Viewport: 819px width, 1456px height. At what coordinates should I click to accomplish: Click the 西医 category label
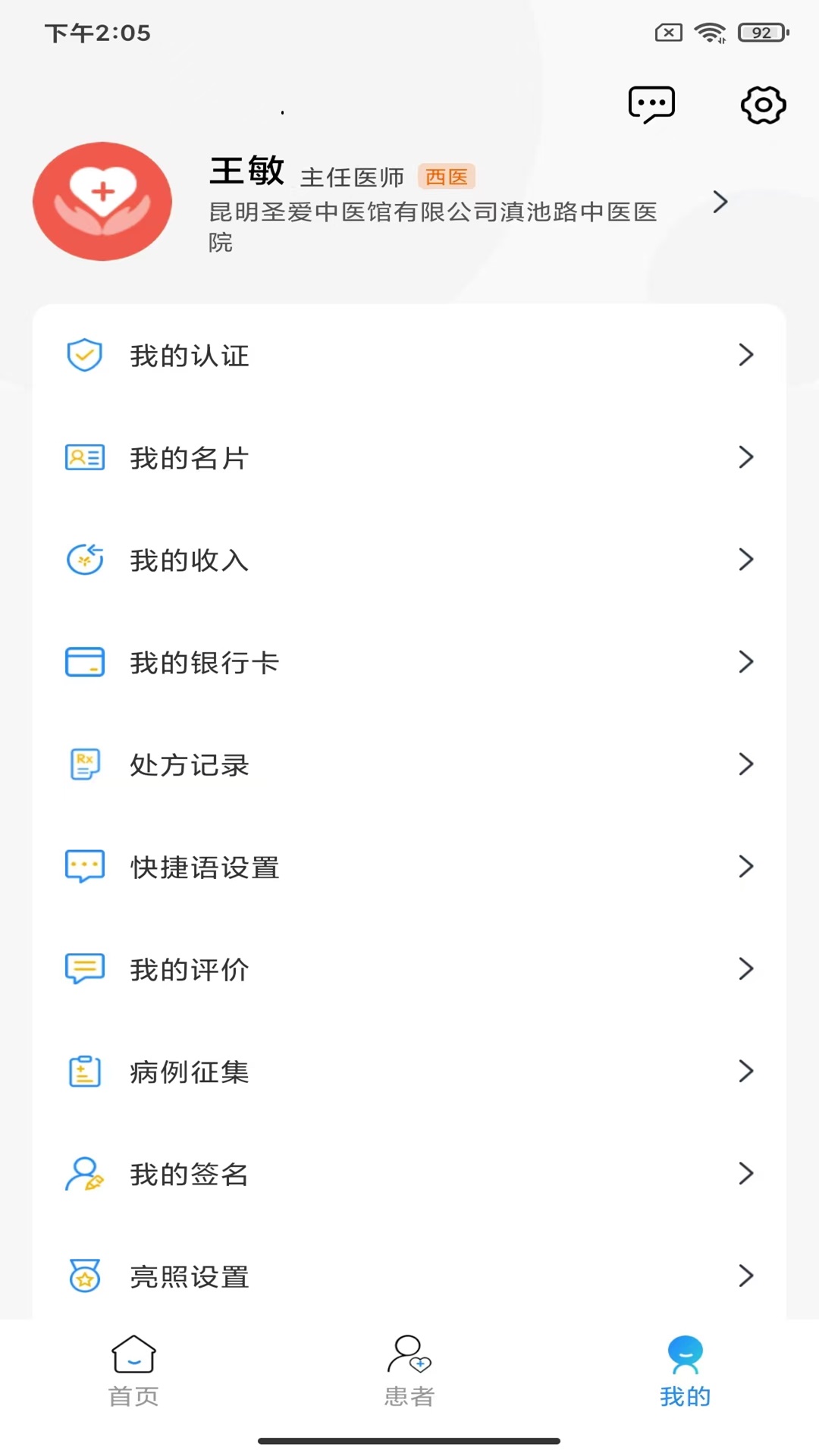(x=448, y=177)
